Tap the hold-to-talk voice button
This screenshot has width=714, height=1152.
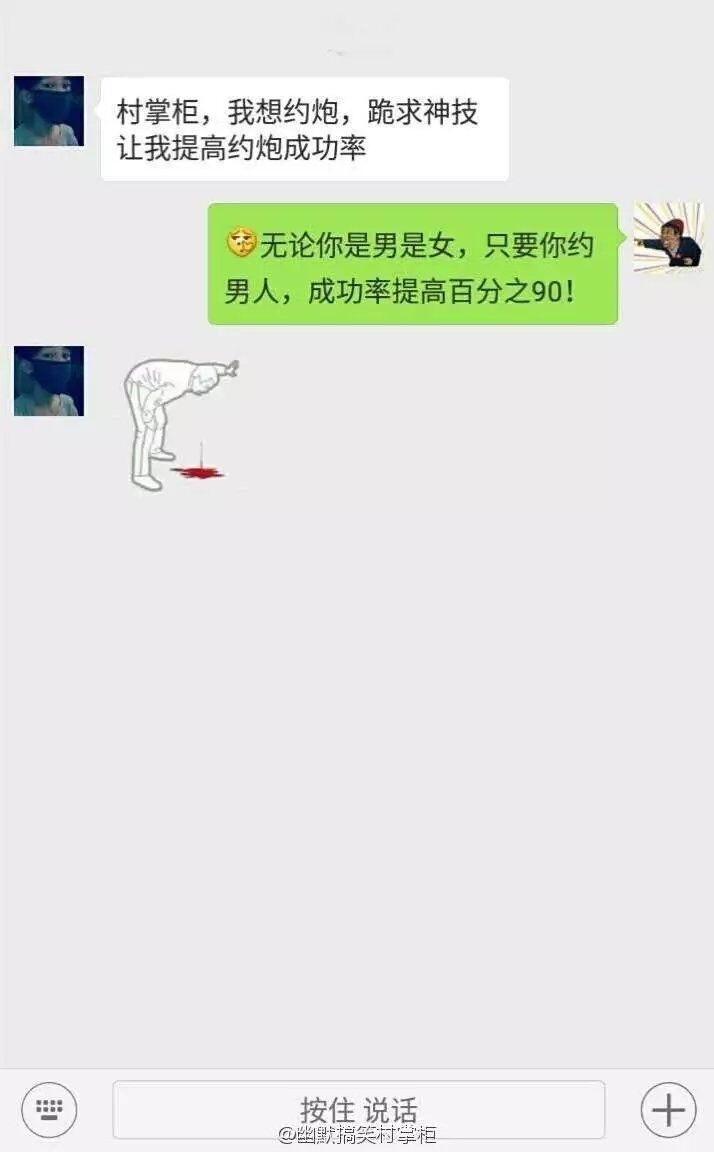pyautogui.click(x=358, y=1109)
